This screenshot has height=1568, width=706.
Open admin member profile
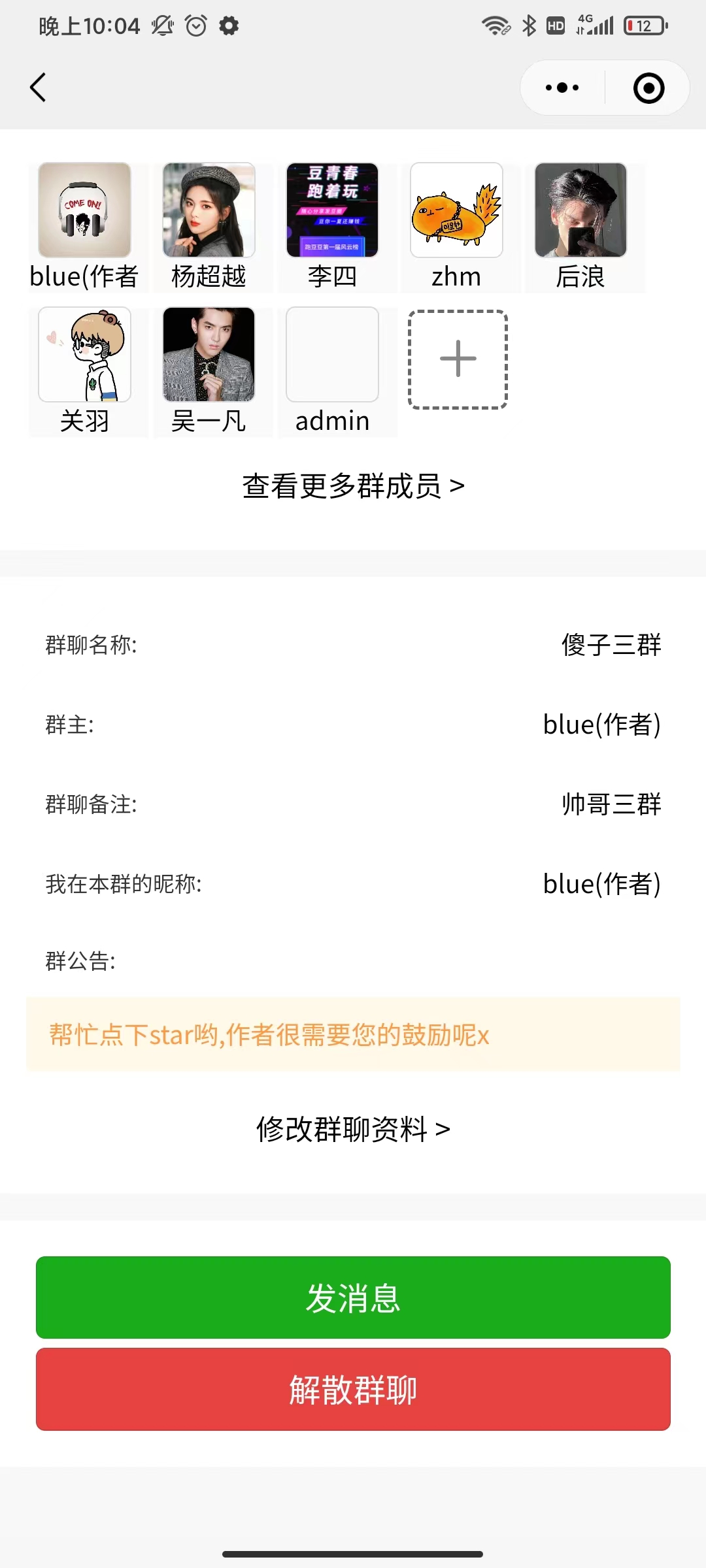coord(332,354)
